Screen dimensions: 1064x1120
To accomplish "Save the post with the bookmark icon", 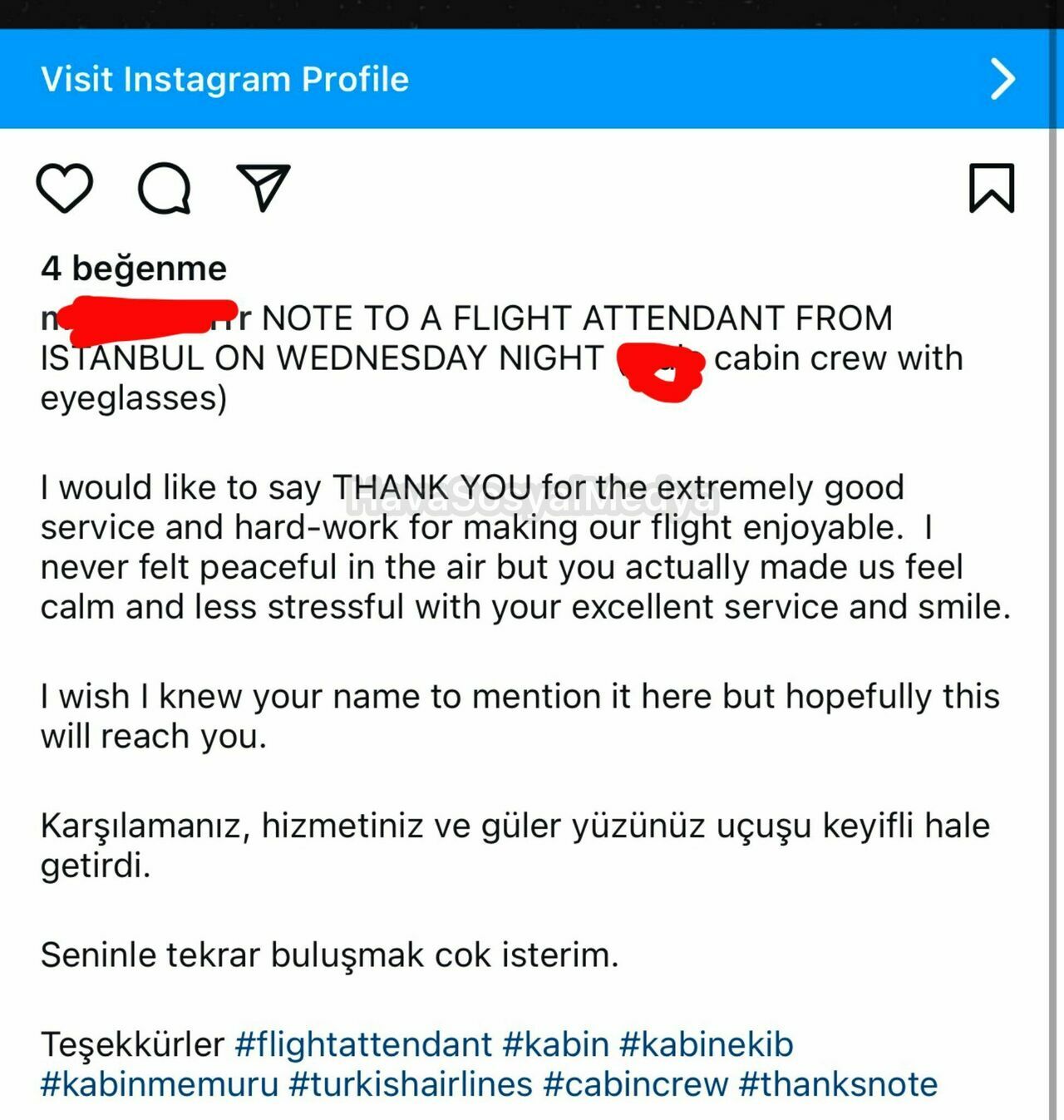I will 992,188.
